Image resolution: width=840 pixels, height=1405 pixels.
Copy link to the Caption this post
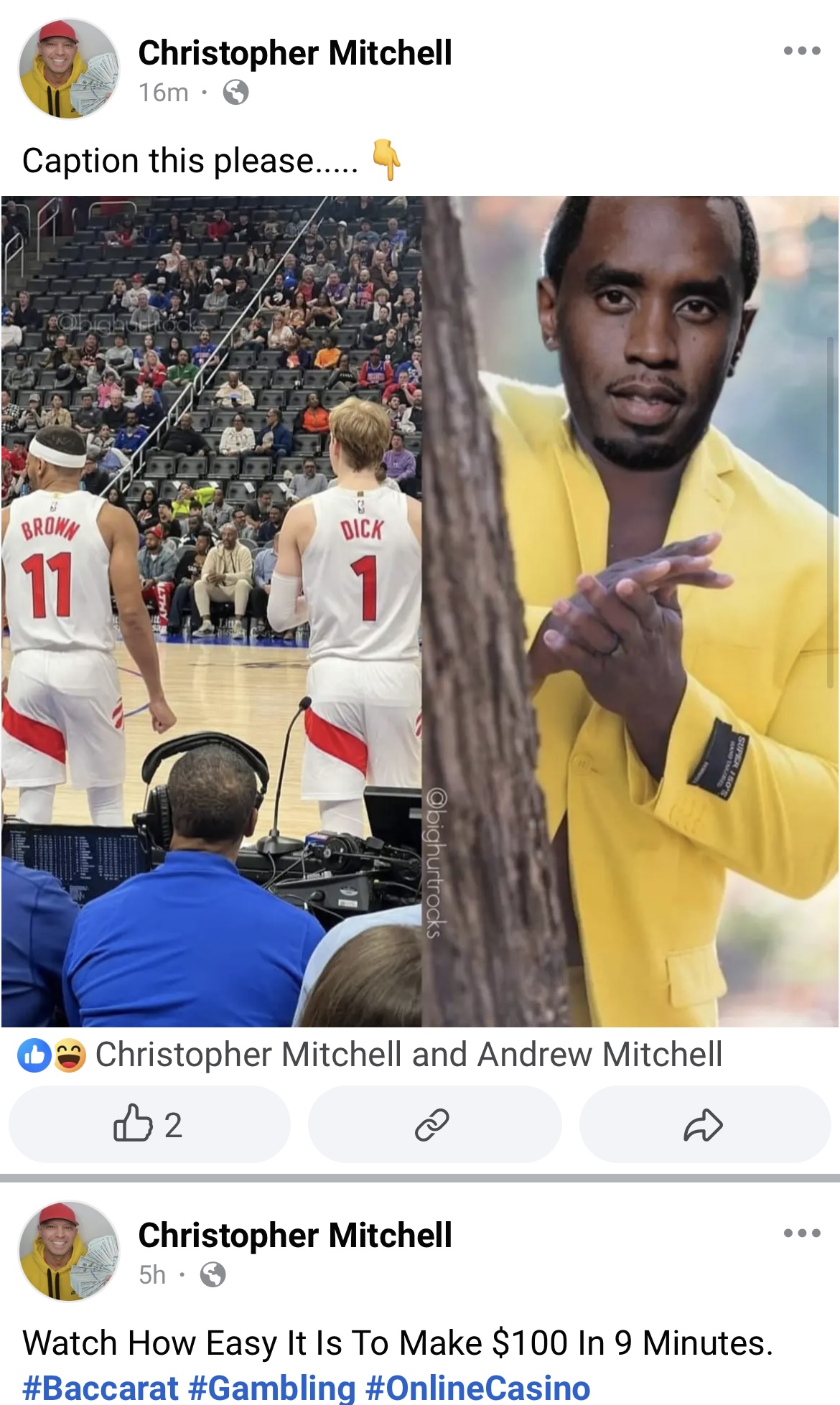(433, 1124)
